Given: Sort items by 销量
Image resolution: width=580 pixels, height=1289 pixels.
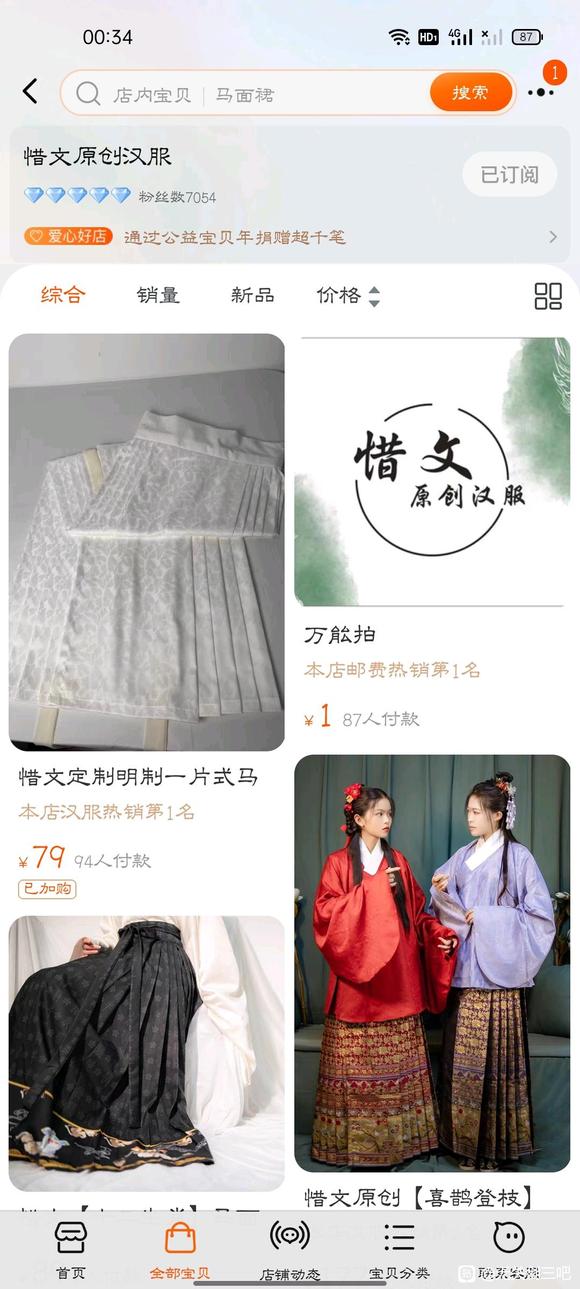Looking at the screenshot, I should click(x=158, y=295).
